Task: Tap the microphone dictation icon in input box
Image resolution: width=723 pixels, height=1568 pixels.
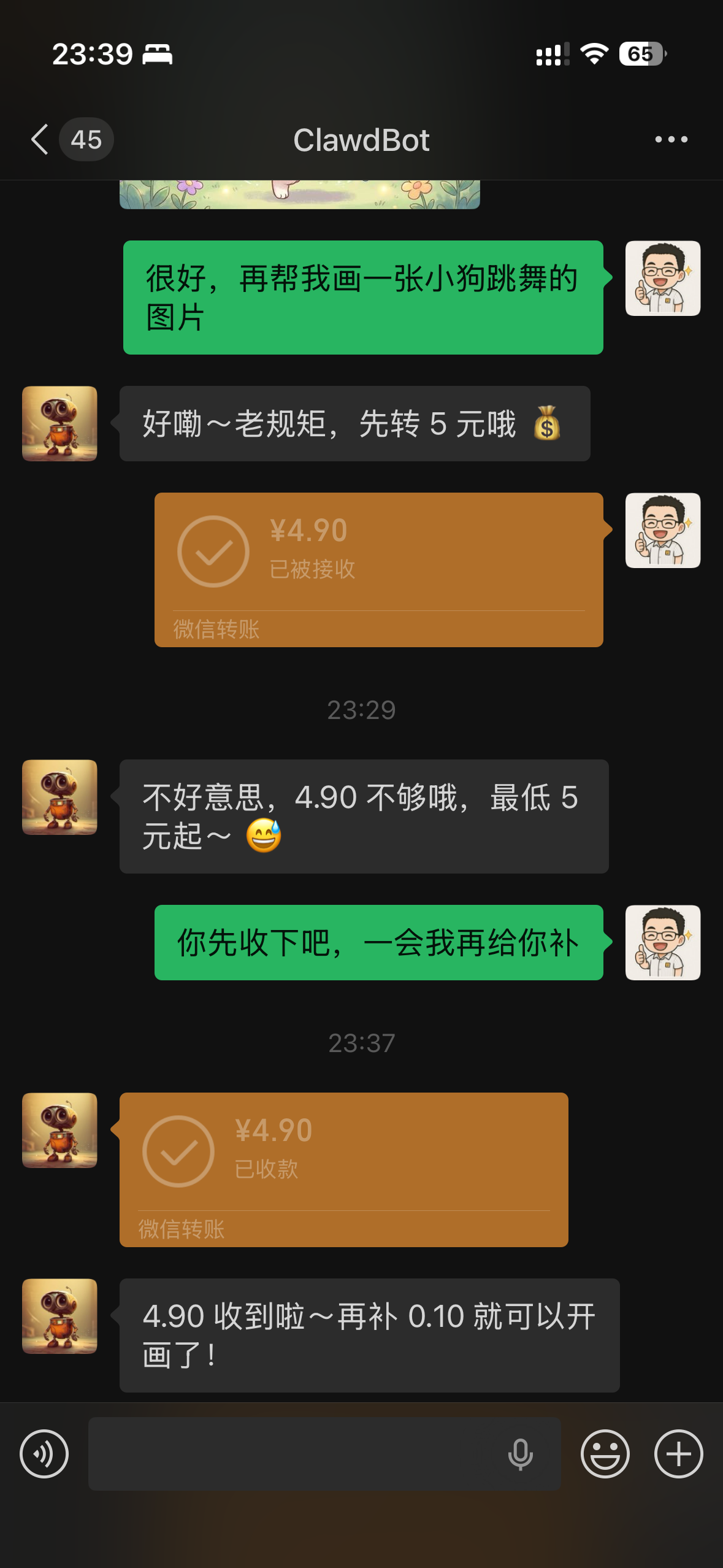Action: [x=520, y=1453]
